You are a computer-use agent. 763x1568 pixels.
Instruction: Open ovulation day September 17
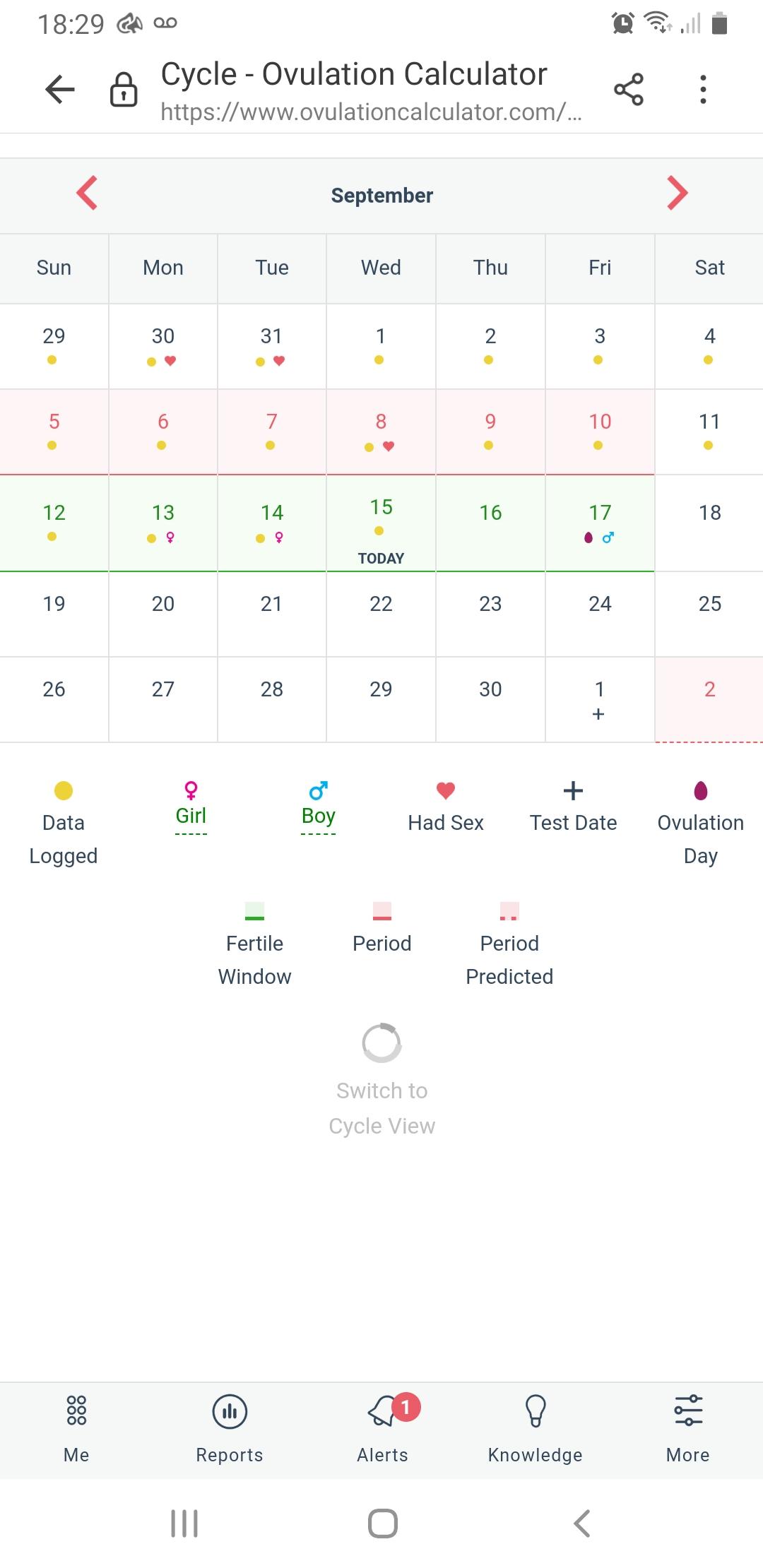click(x=600, y=523)
